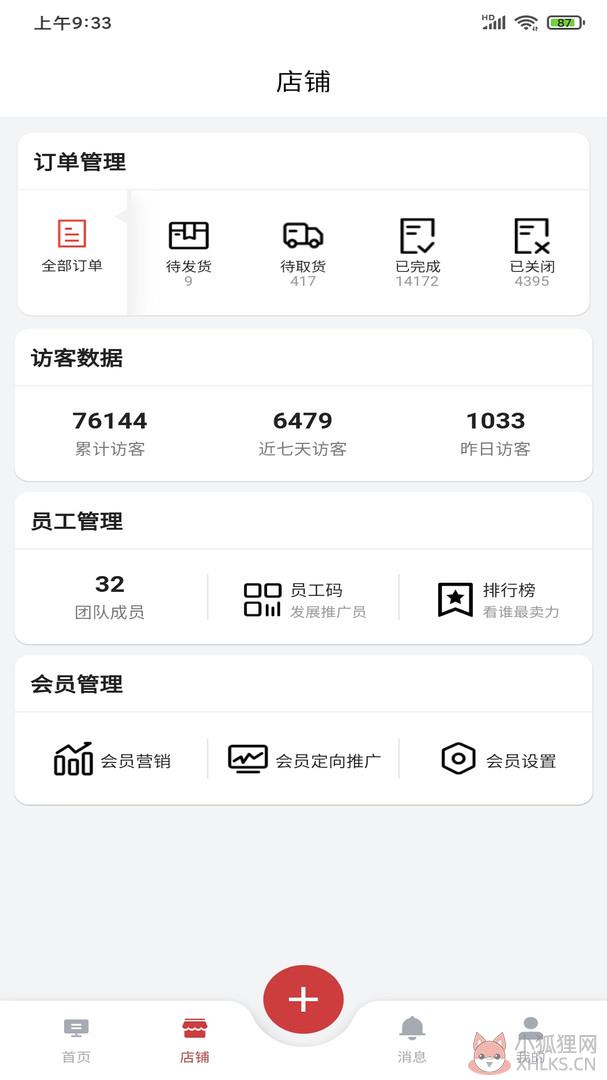Viewport: 607px width, 1080px height.
Task: Show 已完成 orders
Action: pyautogui.click(x=418, y=253)
